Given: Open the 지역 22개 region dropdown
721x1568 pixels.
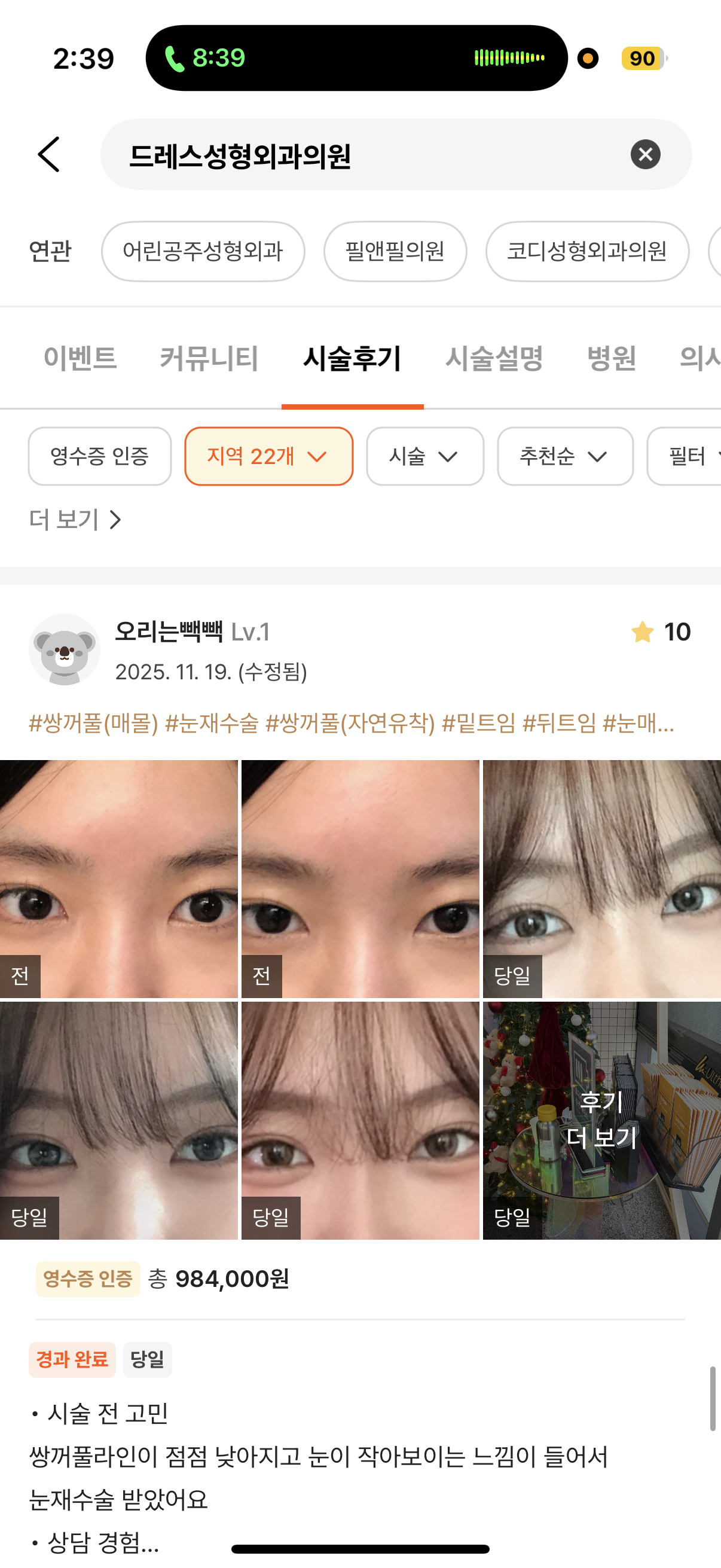Looking at the screenshot, I should click(x=268, y=456).
